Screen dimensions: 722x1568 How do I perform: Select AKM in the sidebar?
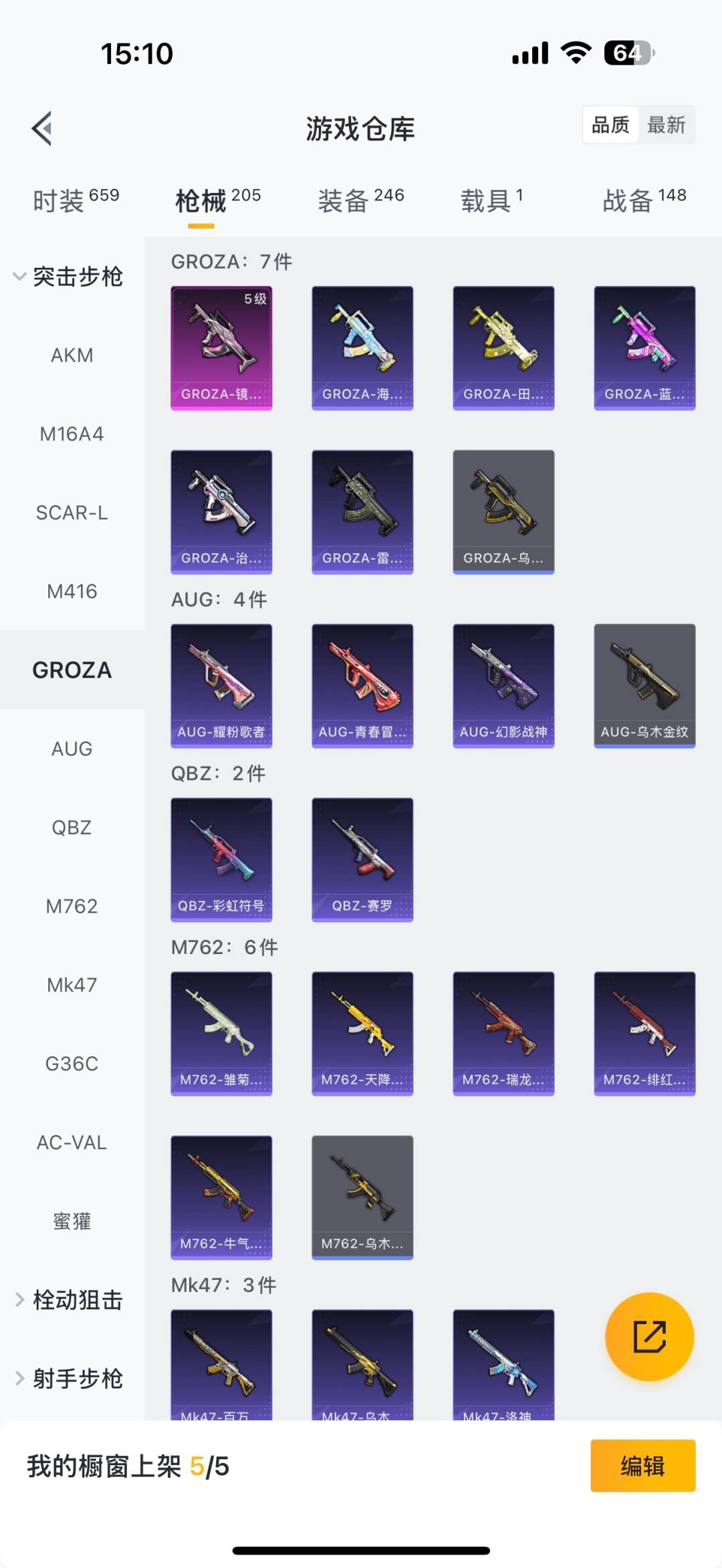pyautogui.click(x=72, y=355)
